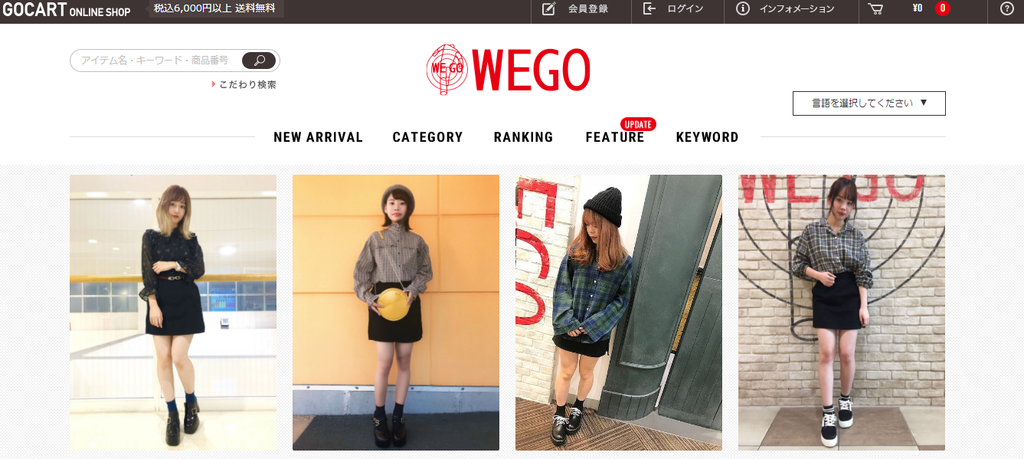Open the こだわり検索 advanced search link

pos(247,85)
